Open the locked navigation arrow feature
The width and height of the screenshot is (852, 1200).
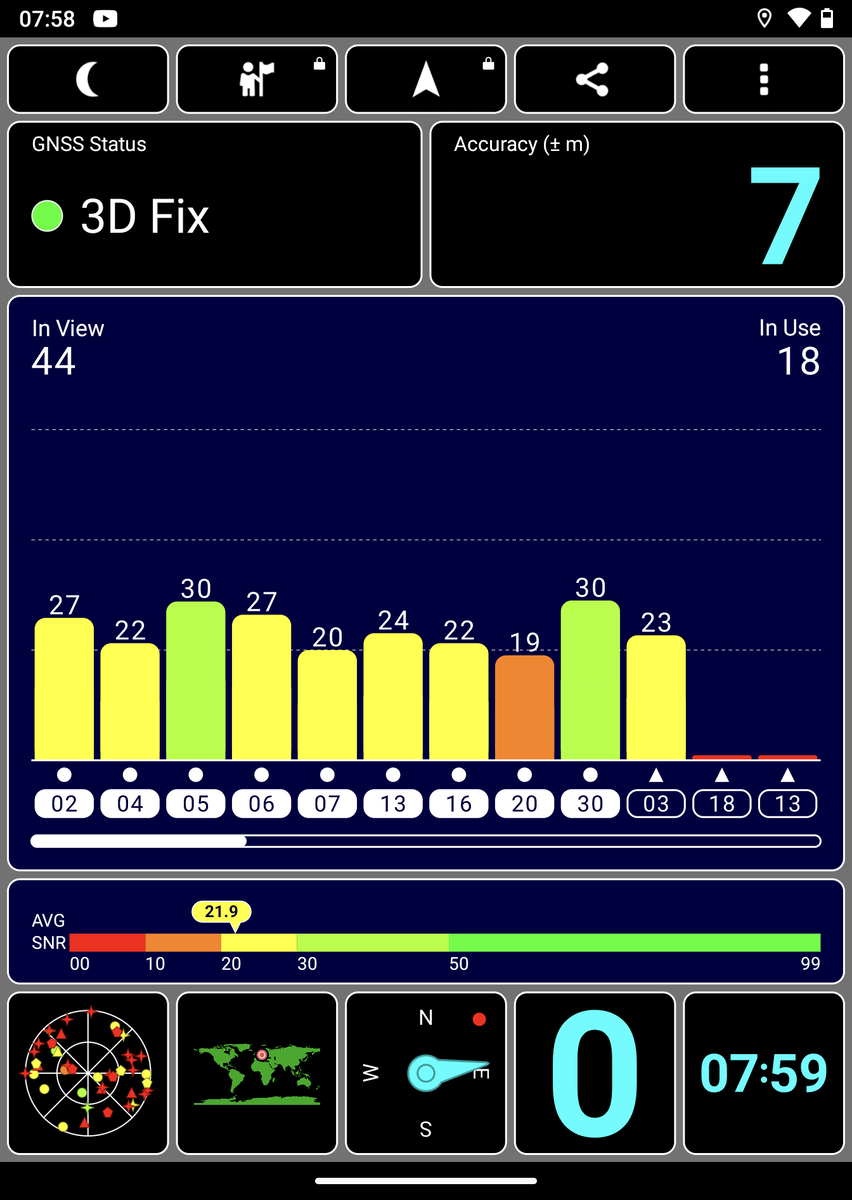point(426,80)
